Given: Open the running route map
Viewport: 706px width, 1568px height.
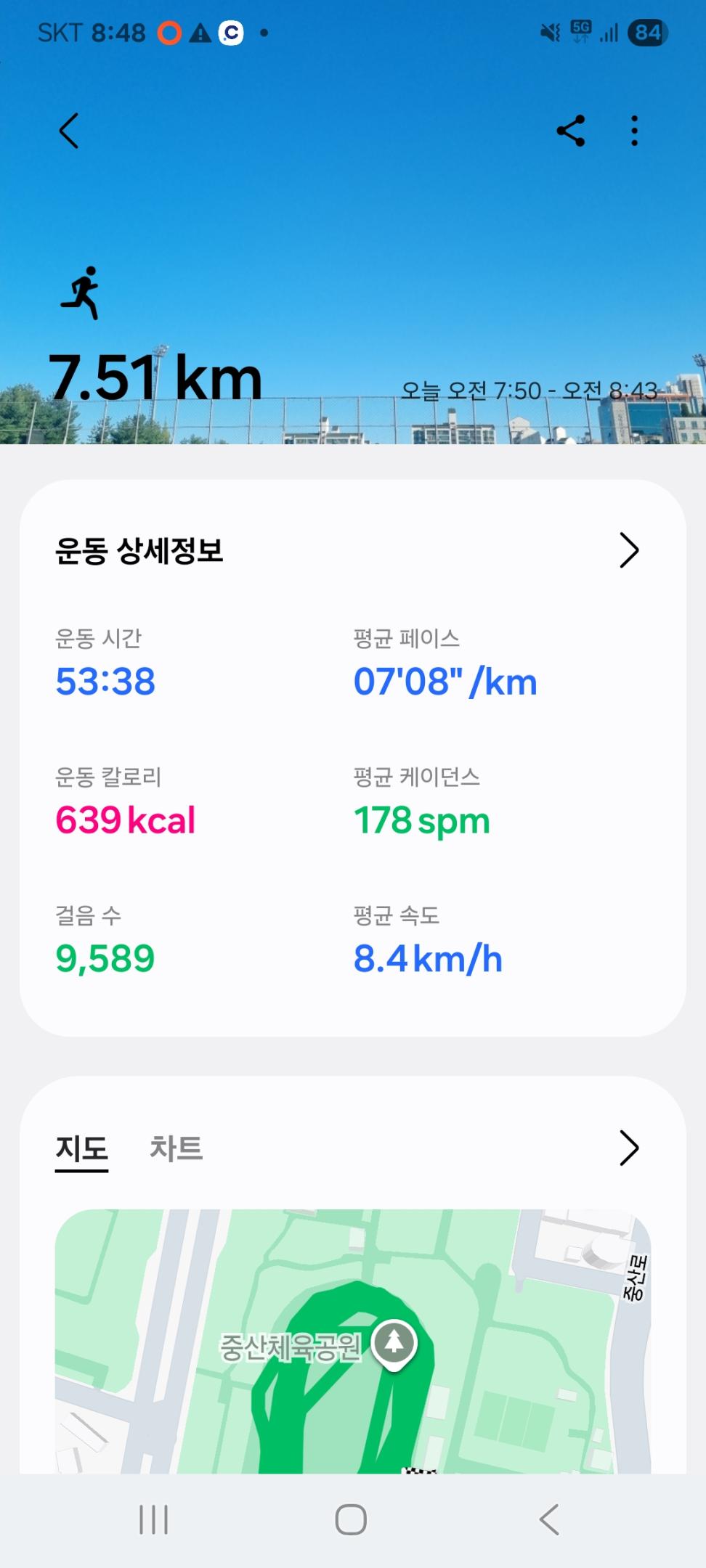Looking at the screenshot, I should (x=353, y=1343).
